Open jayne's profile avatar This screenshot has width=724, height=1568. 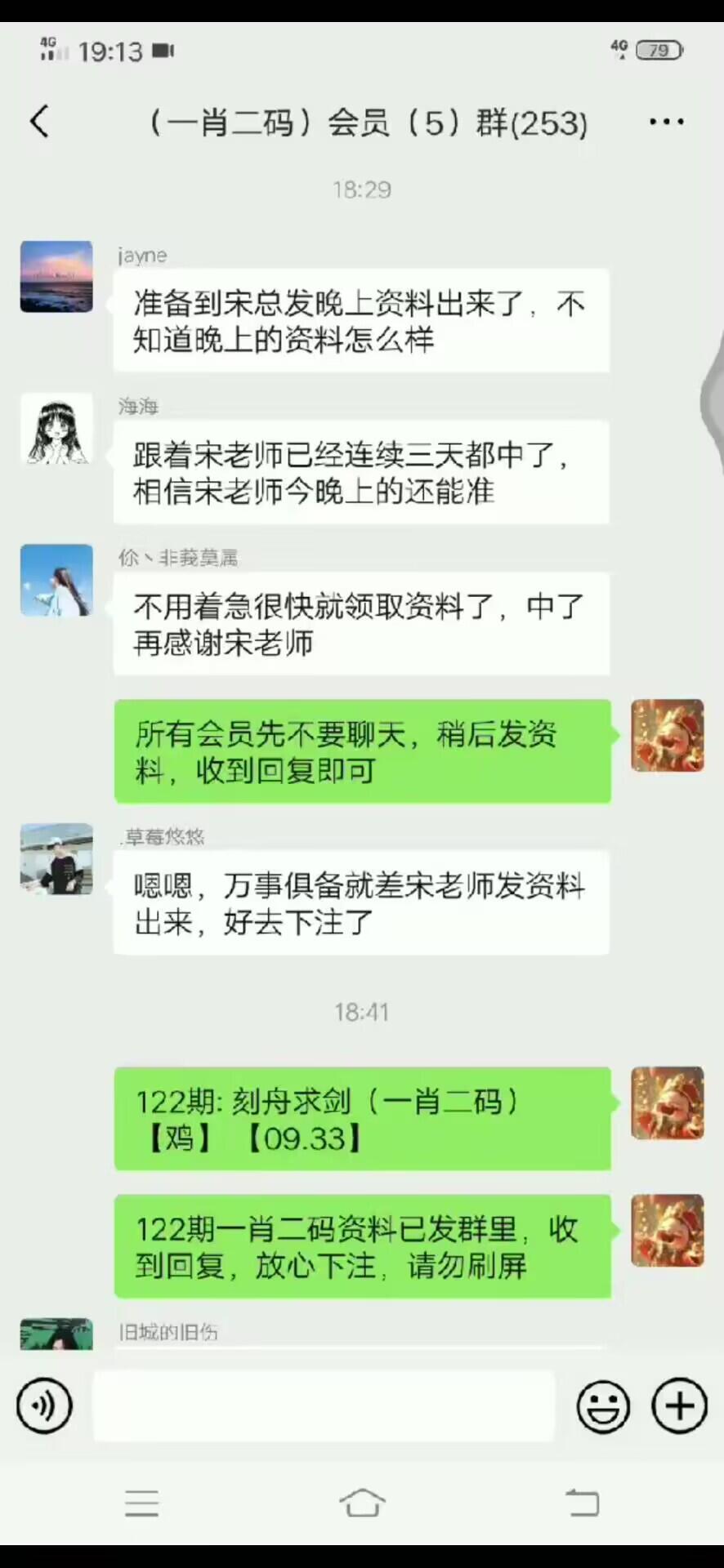[x=56, y=277]
